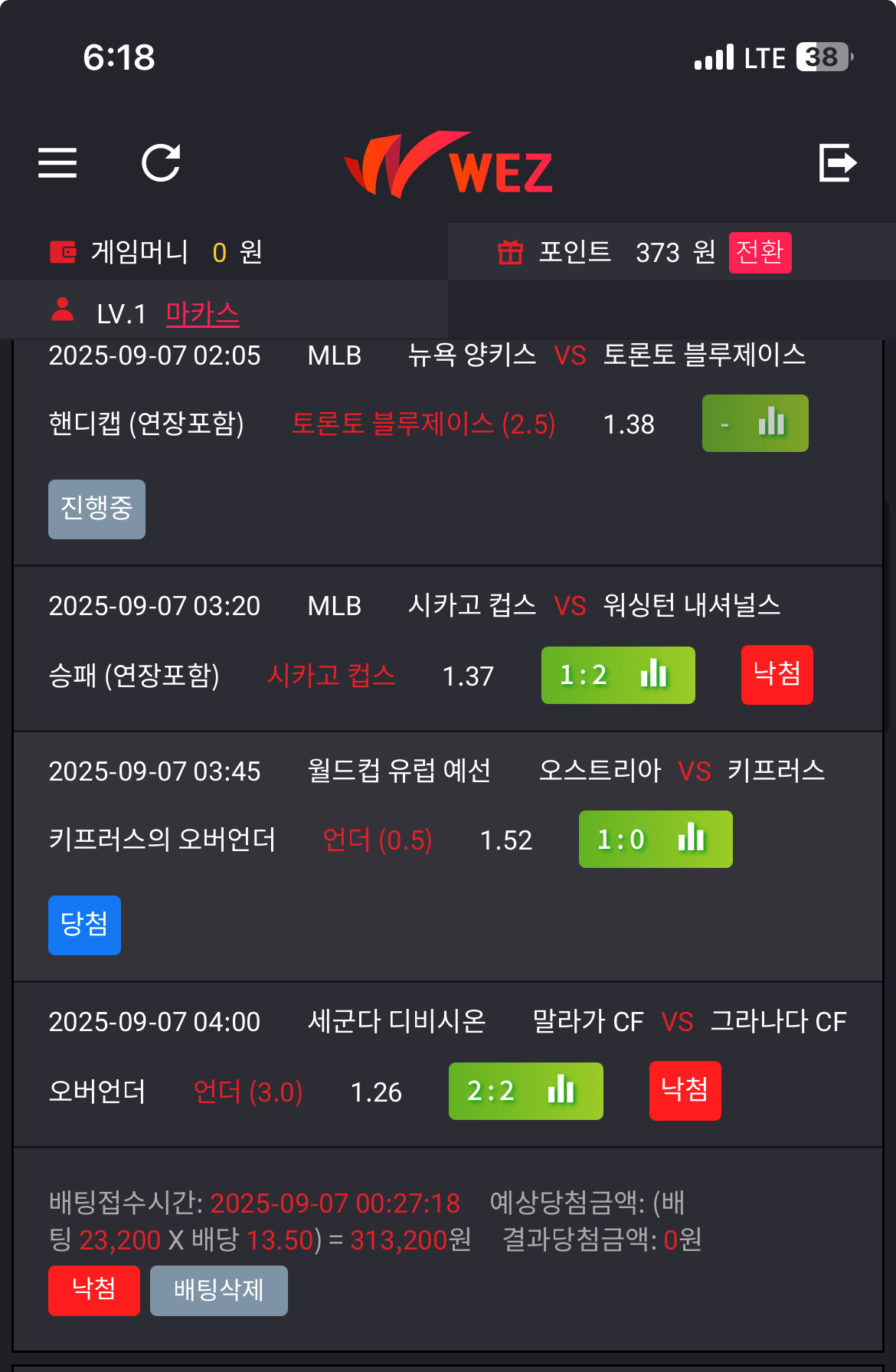Open stats for the Yankees vs Blue Jays match
The image size is (896, 1372).
tap(755, 423)
